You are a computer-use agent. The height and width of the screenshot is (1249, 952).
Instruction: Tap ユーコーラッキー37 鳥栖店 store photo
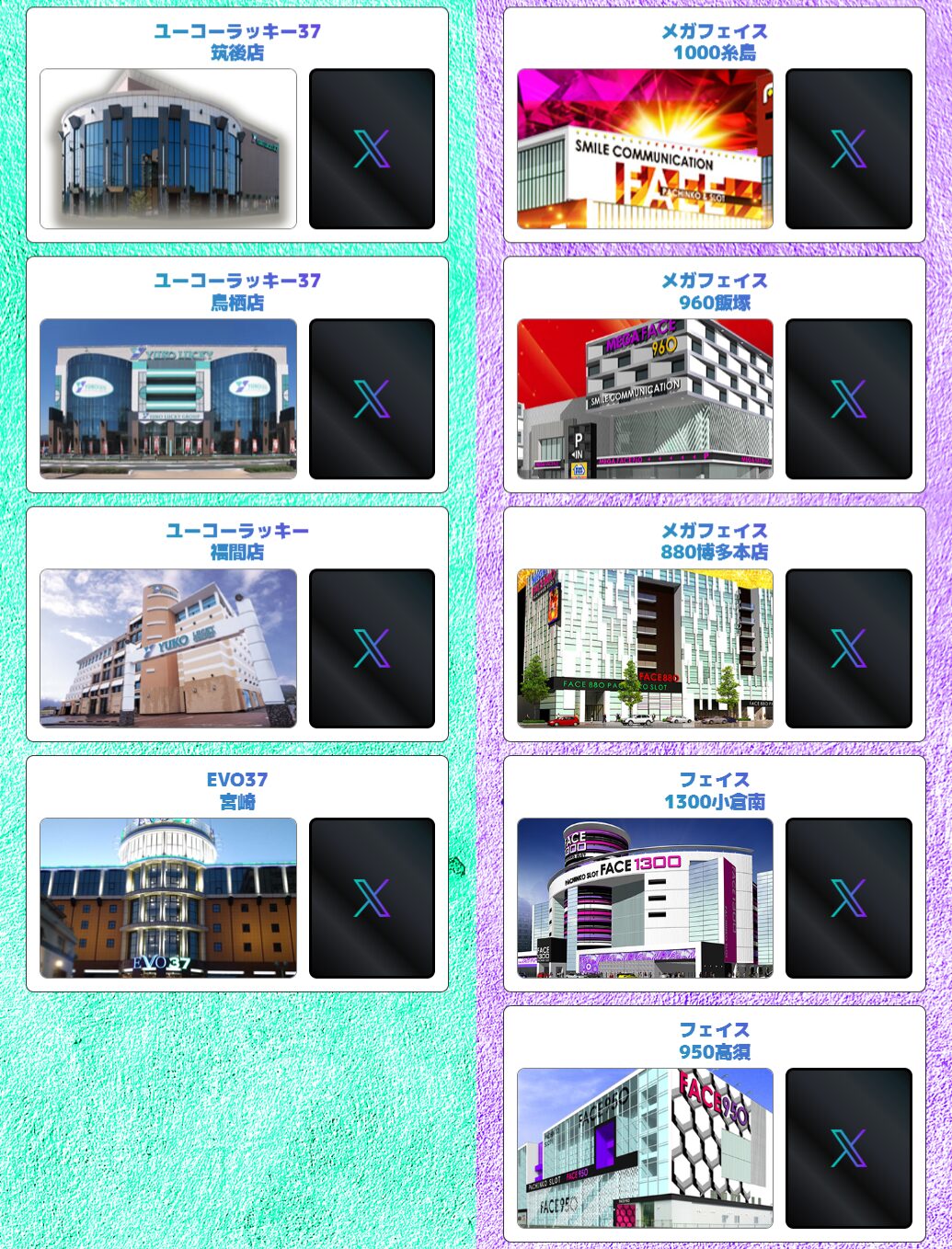click(168, 398)
